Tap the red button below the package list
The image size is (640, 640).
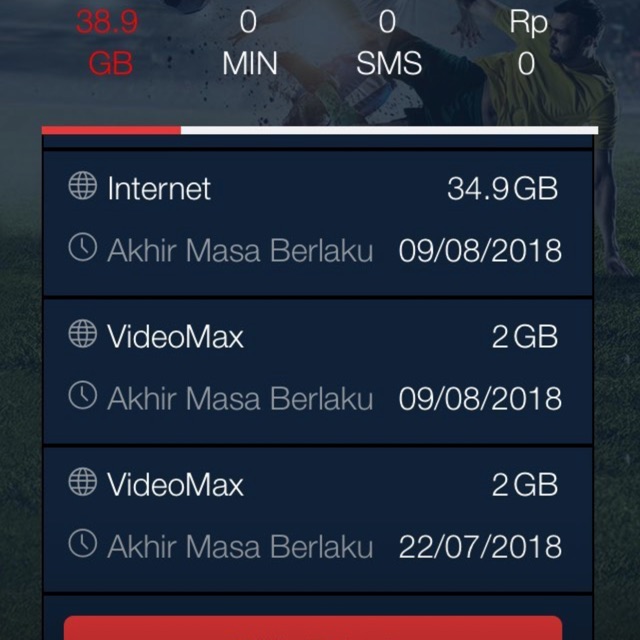313,628
